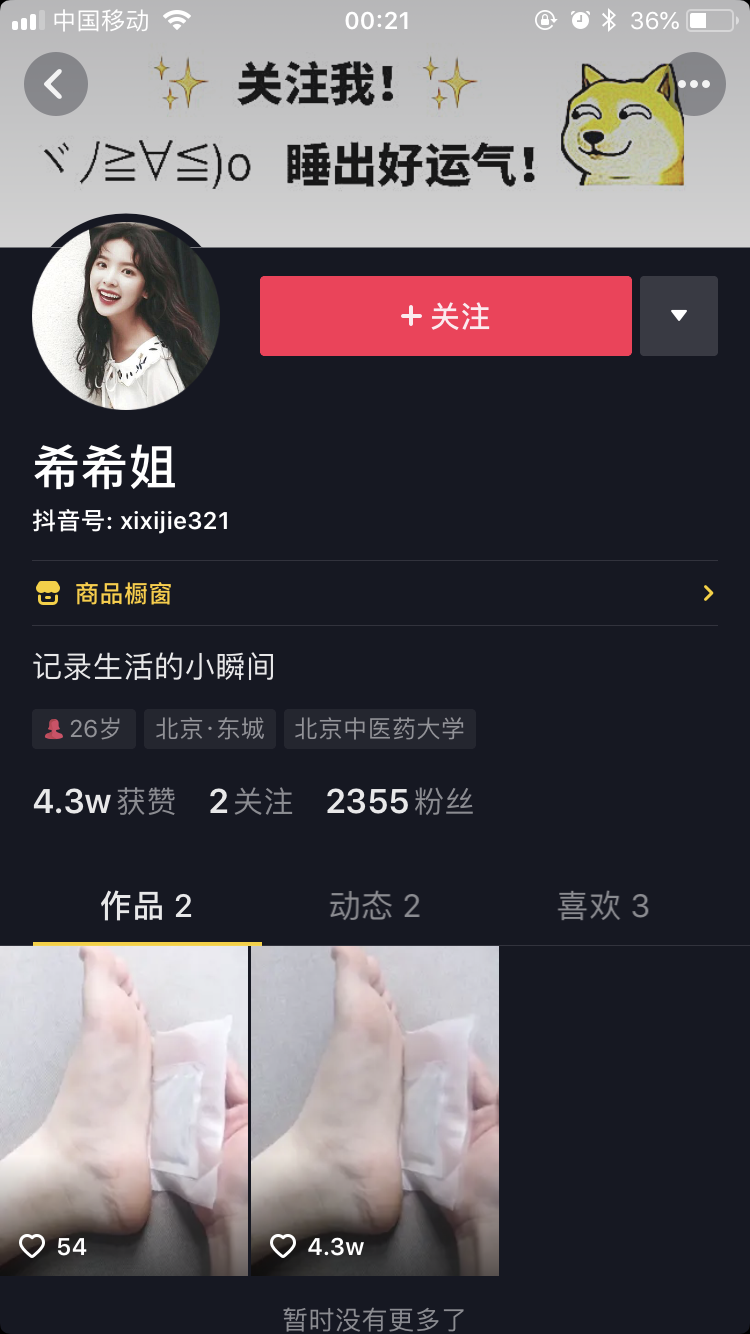Image resolution: width=750 pixels, height=1334 pixels.
Task: Expand the dropdown arrow next to the follow button
Action: [x=679, y=316]
